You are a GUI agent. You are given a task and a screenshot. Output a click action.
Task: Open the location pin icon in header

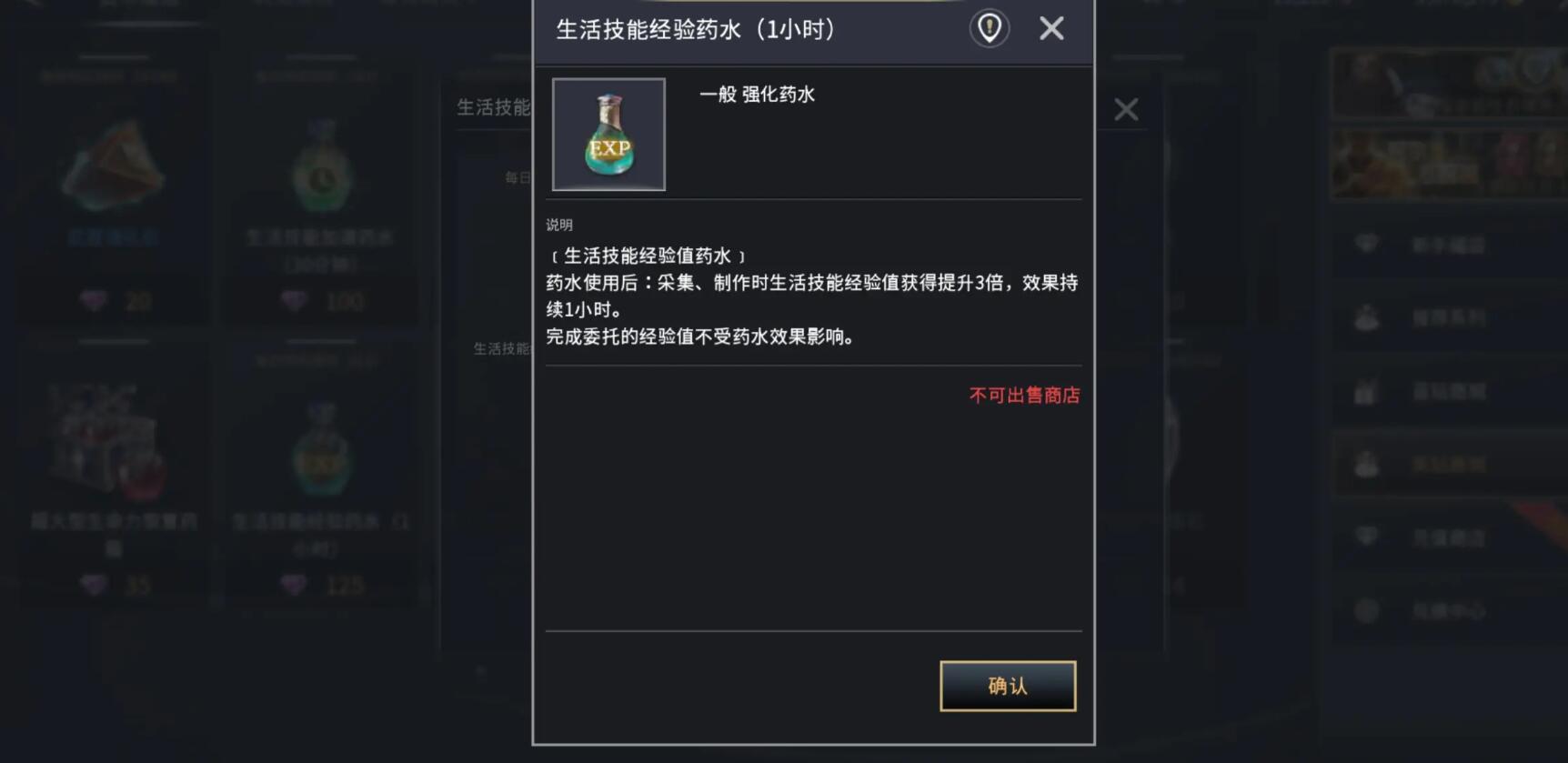(989, 29)
